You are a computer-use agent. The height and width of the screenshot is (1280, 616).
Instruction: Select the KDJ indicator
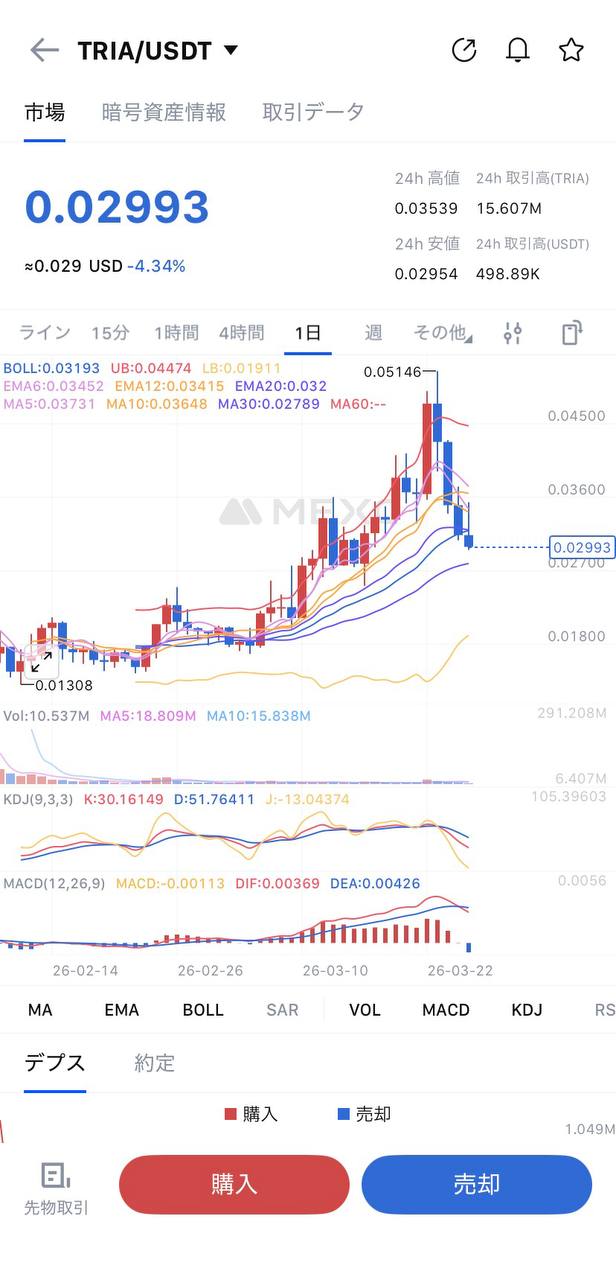click(526, 1010)
